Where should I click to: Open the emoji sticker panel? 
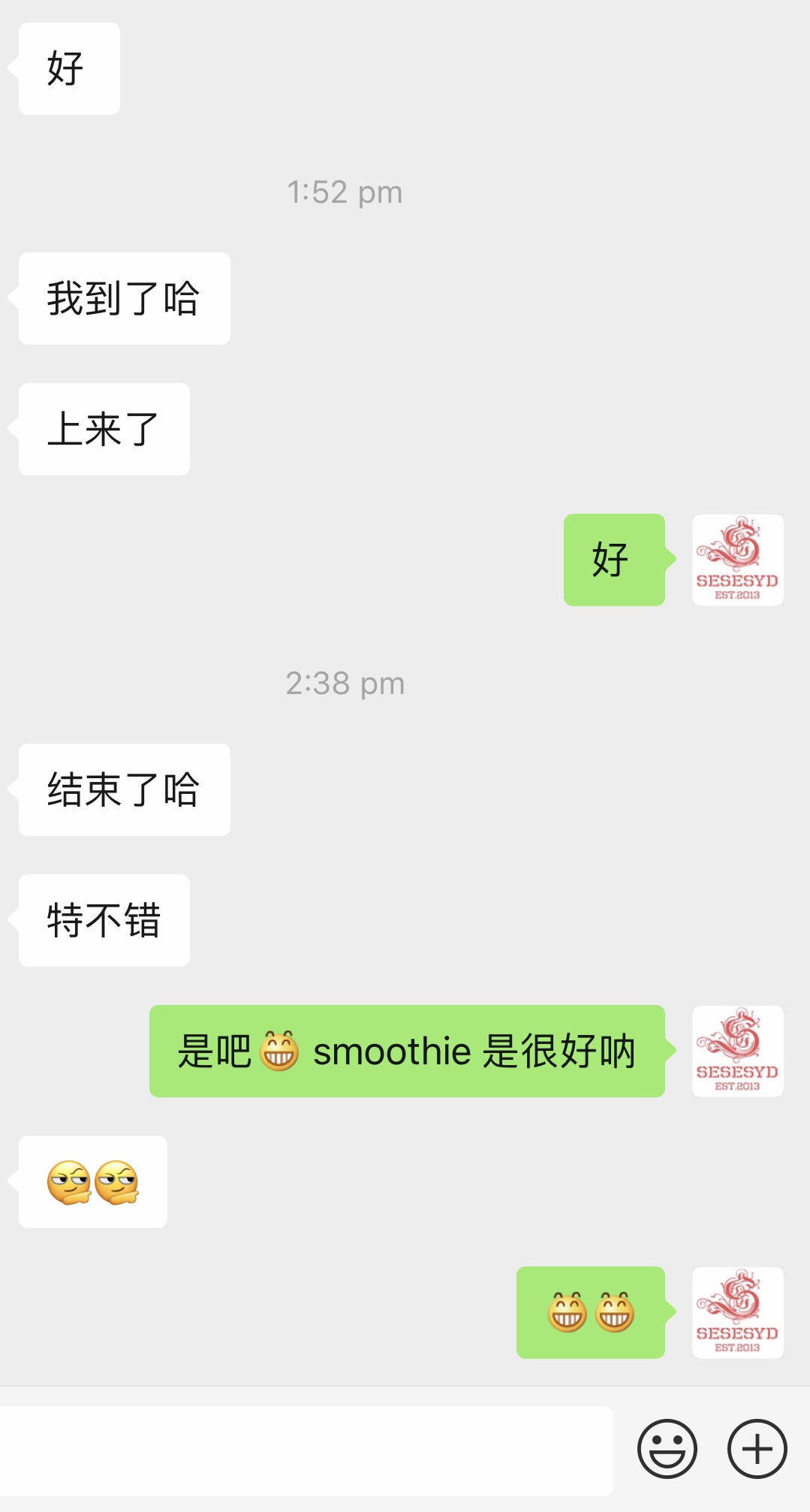(667, 1449)
